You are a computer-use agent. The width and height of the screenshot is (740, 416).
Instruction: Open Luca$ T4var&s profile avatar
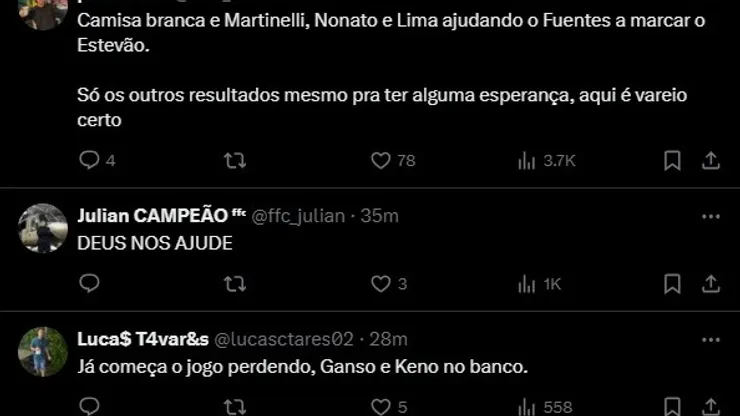tap(43, 352)
